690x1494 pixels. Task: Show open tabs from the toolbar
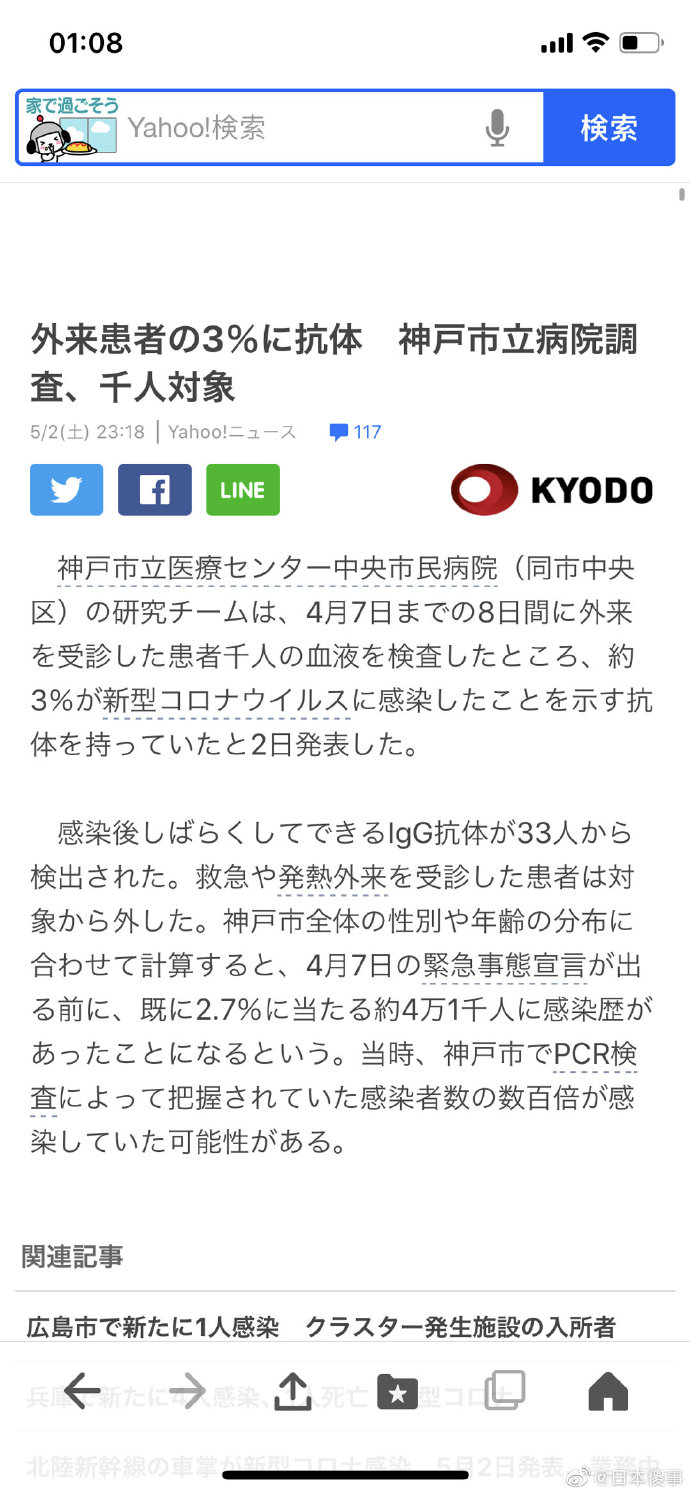[504, 1390]
